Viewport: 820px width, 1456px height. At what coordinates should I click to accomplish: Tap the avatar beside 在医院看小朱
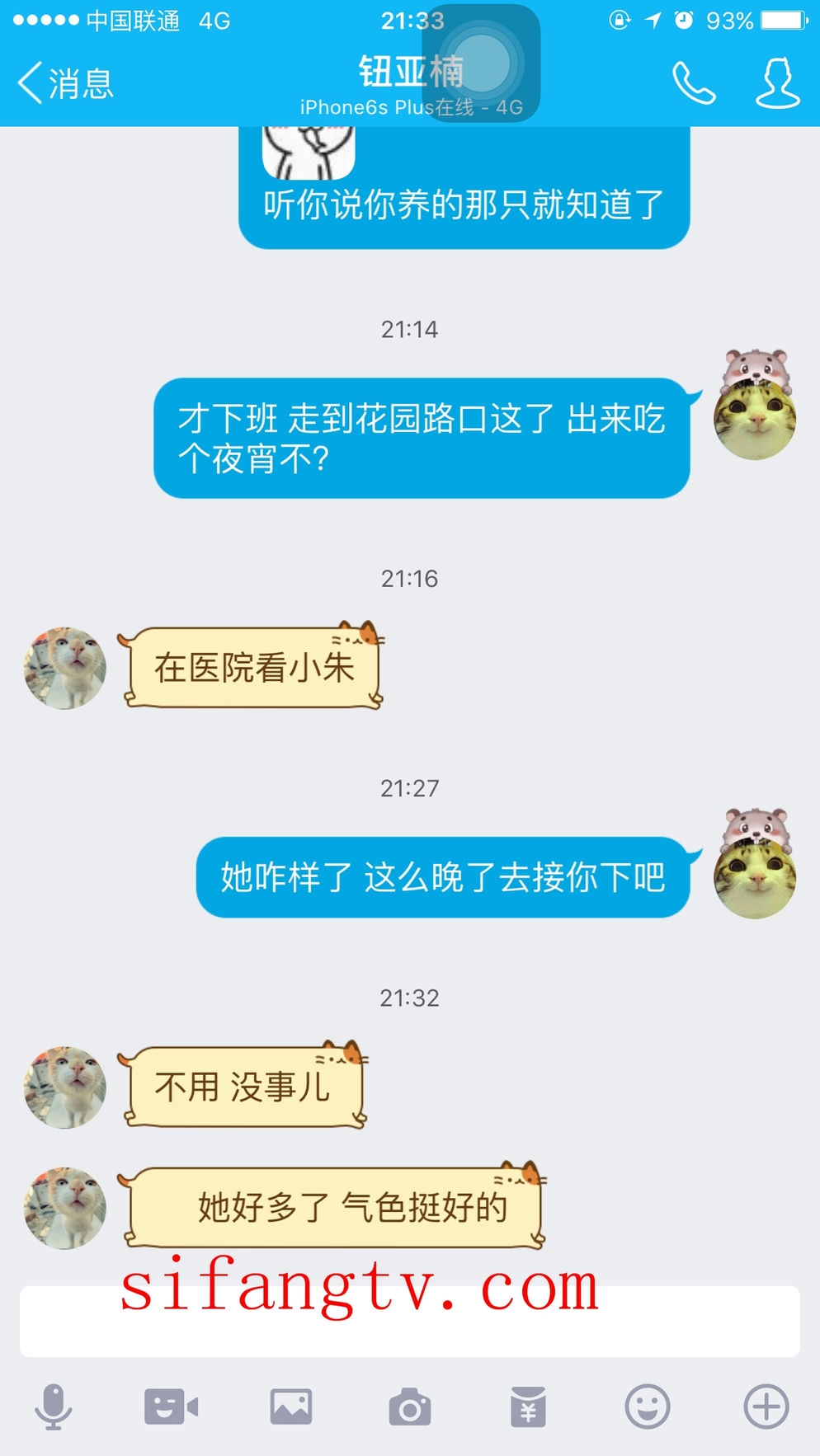point(65,669)
